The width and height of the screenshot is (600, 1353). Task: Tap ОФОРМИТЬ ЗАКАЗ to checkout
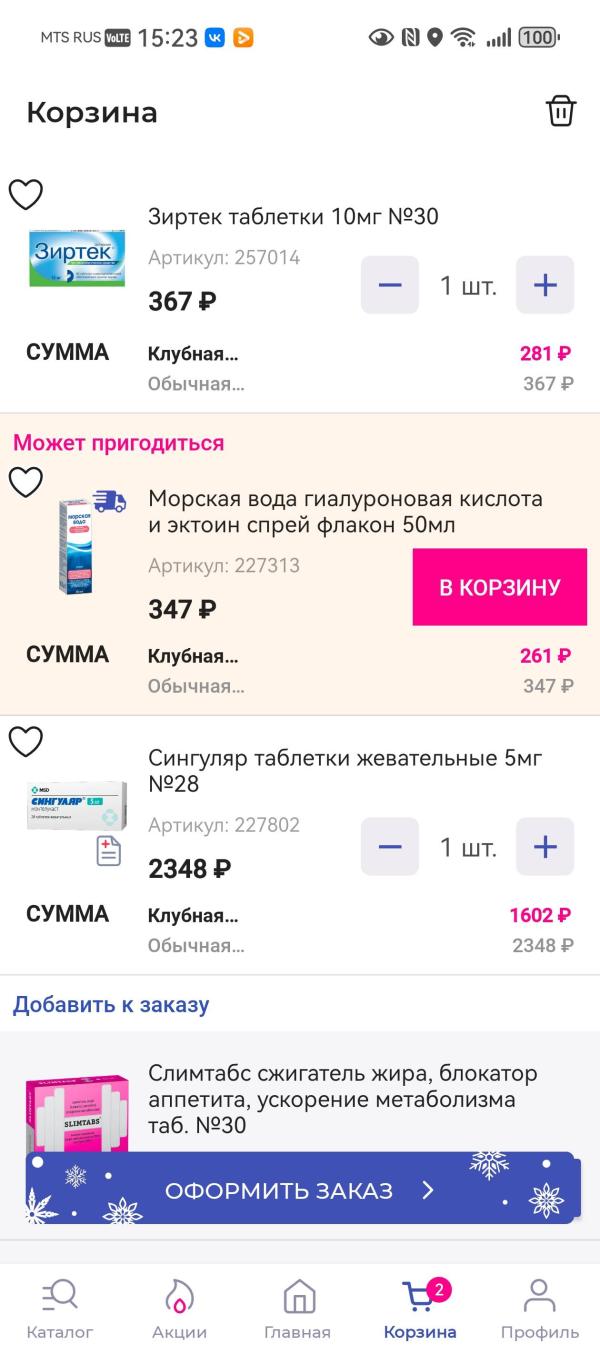(300, 1190)
